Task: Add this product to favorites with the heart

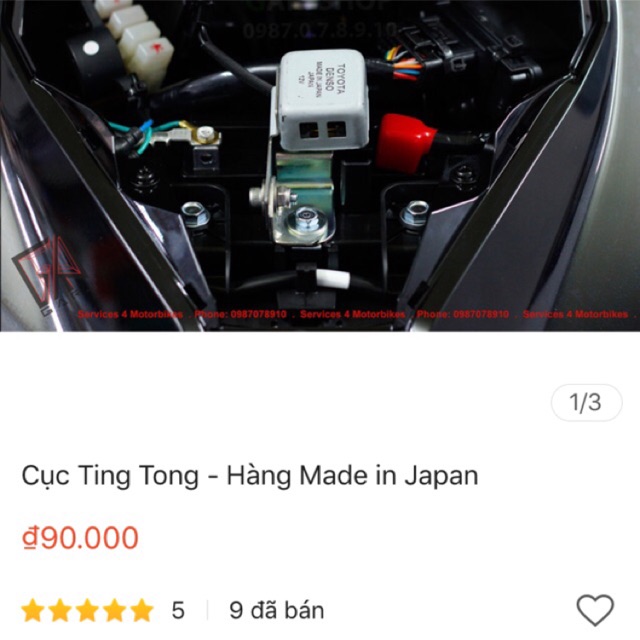Action: click(x=595, y=609)
